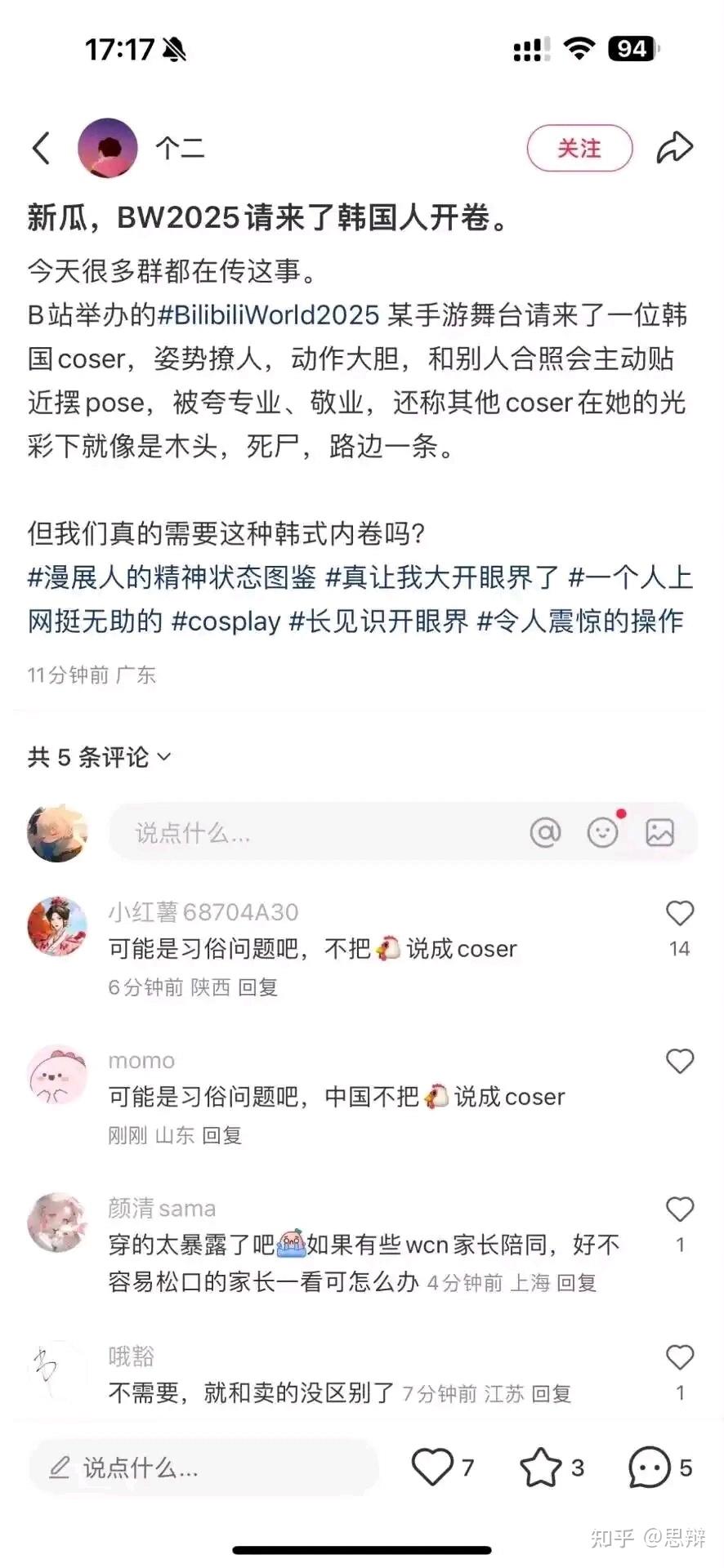The height and width of the screenshot is (1568, 724).
Task: Open the emoji picker in comment box
Action: pyautogui.click(x=603, y=833)
